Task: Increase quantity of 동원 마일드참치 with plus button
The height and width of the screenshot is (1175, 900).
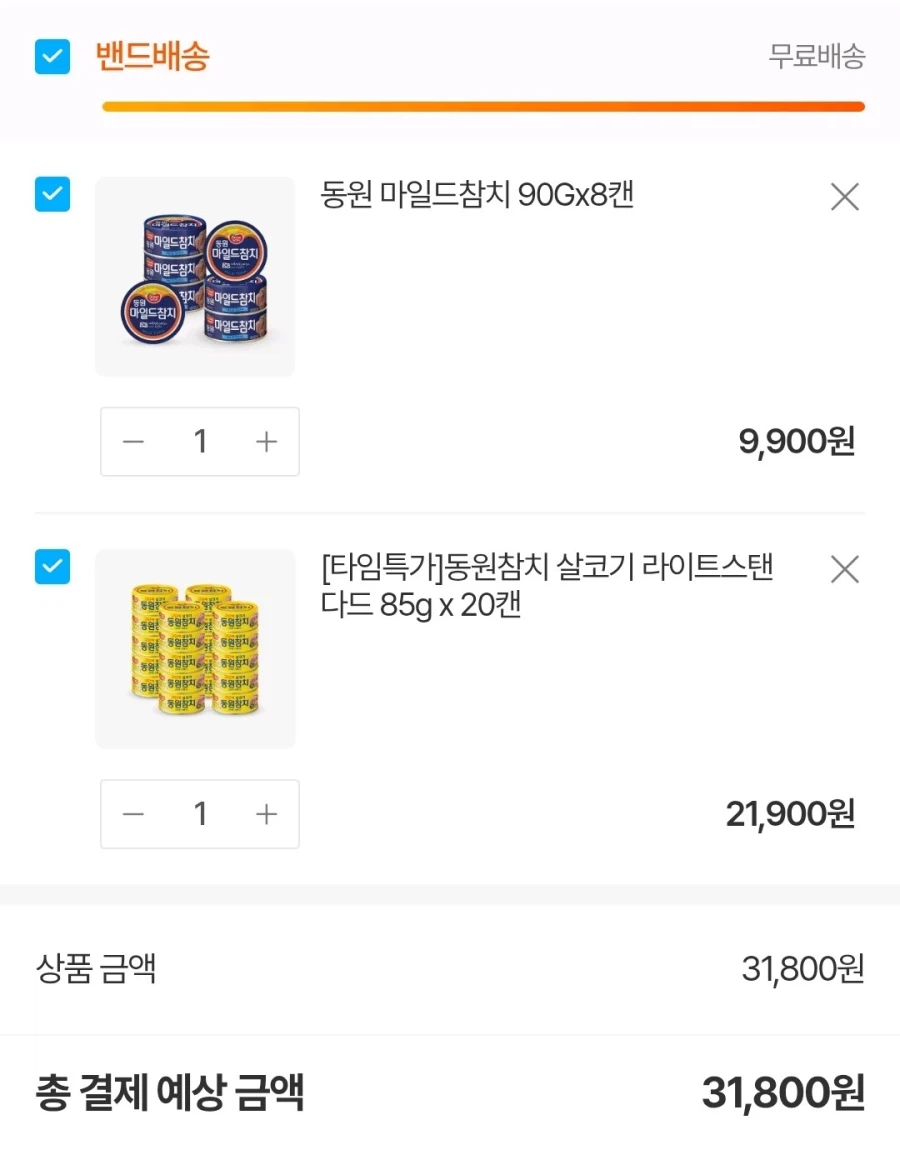Action: point(266,441)
